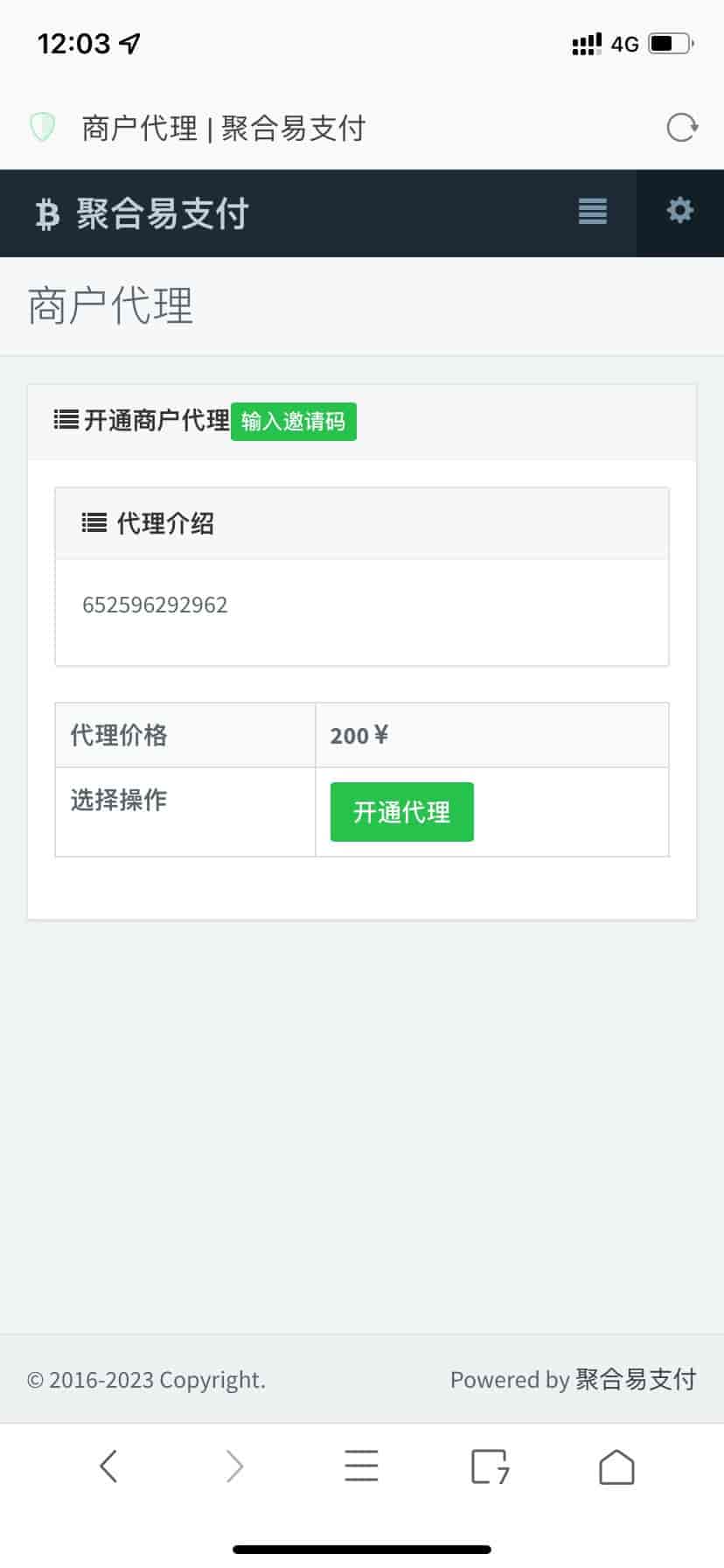Image resolution: width=724 pixels, height=1568 pixels.
Task: Open the browser tabs switcher
Action: [489, 1466]
